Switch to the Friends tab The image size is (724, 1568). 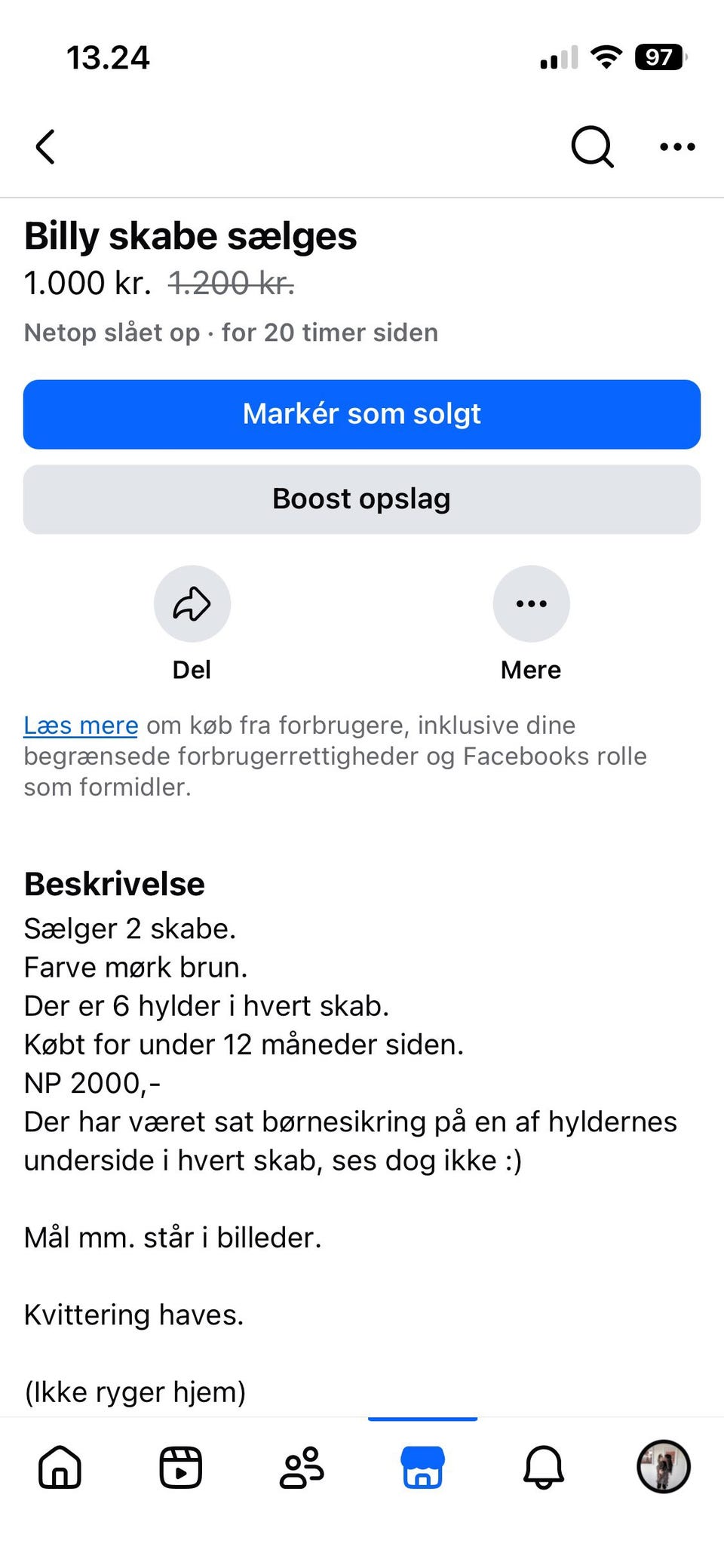(302, 1467)
